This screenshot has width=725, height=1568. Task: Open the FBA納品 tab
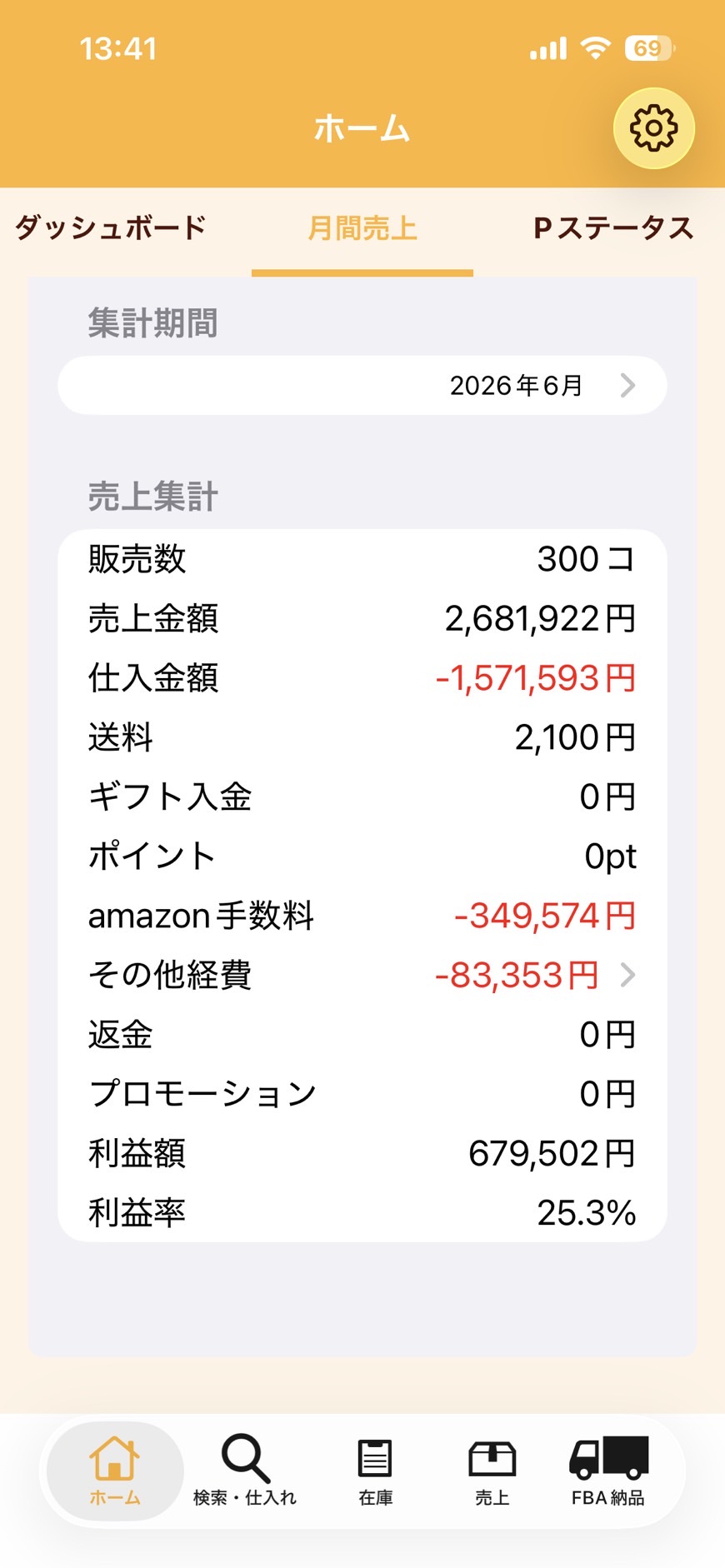pyautogui.click(x=608, y=1471)
